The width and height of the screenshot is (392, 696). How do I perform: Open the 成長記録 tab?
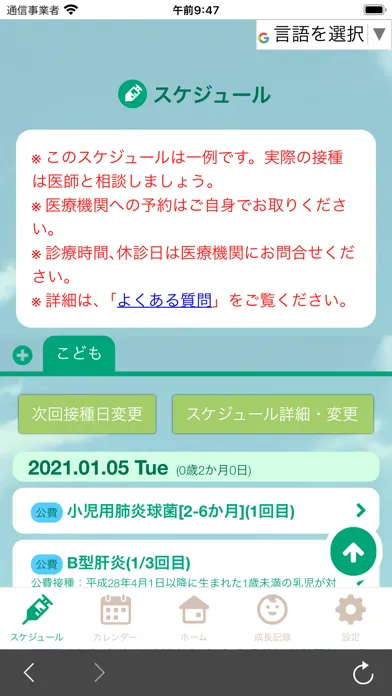point(272,618)
